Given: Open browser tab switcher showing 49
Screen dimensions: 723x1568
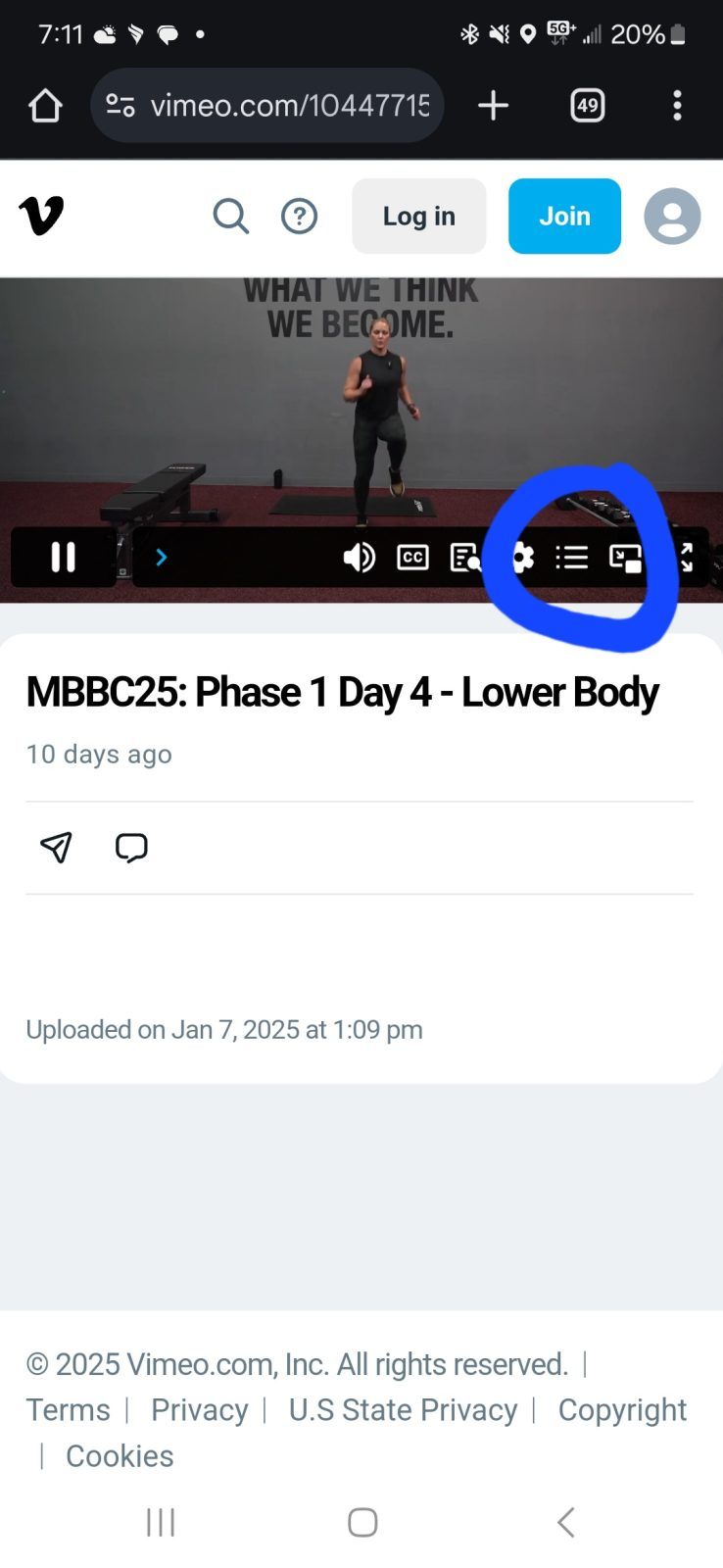Looking at the screenshot, I should [588, 105].
